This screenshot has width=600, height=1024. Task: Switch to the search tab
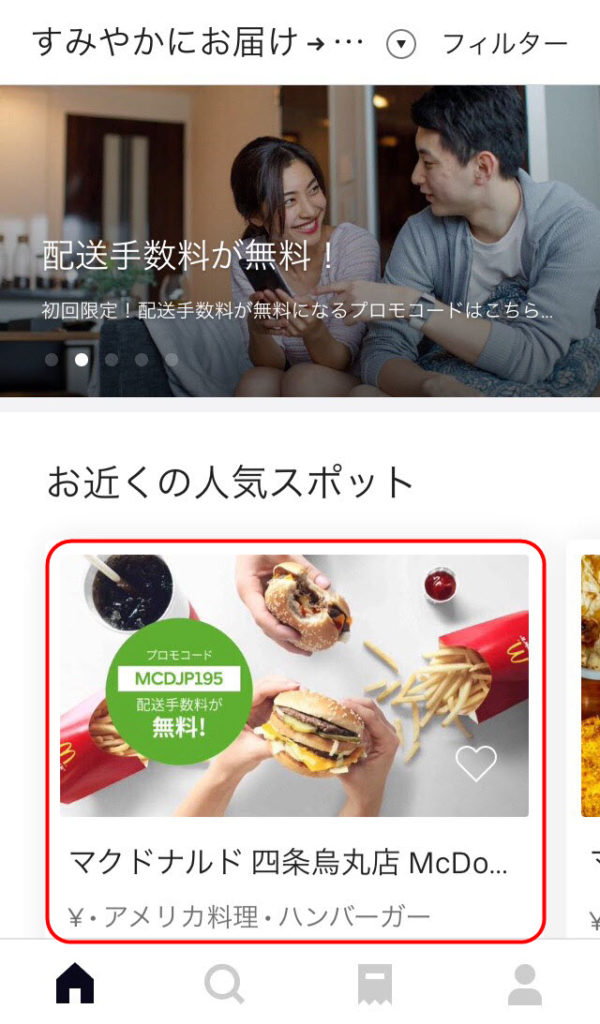coord(224,984)
